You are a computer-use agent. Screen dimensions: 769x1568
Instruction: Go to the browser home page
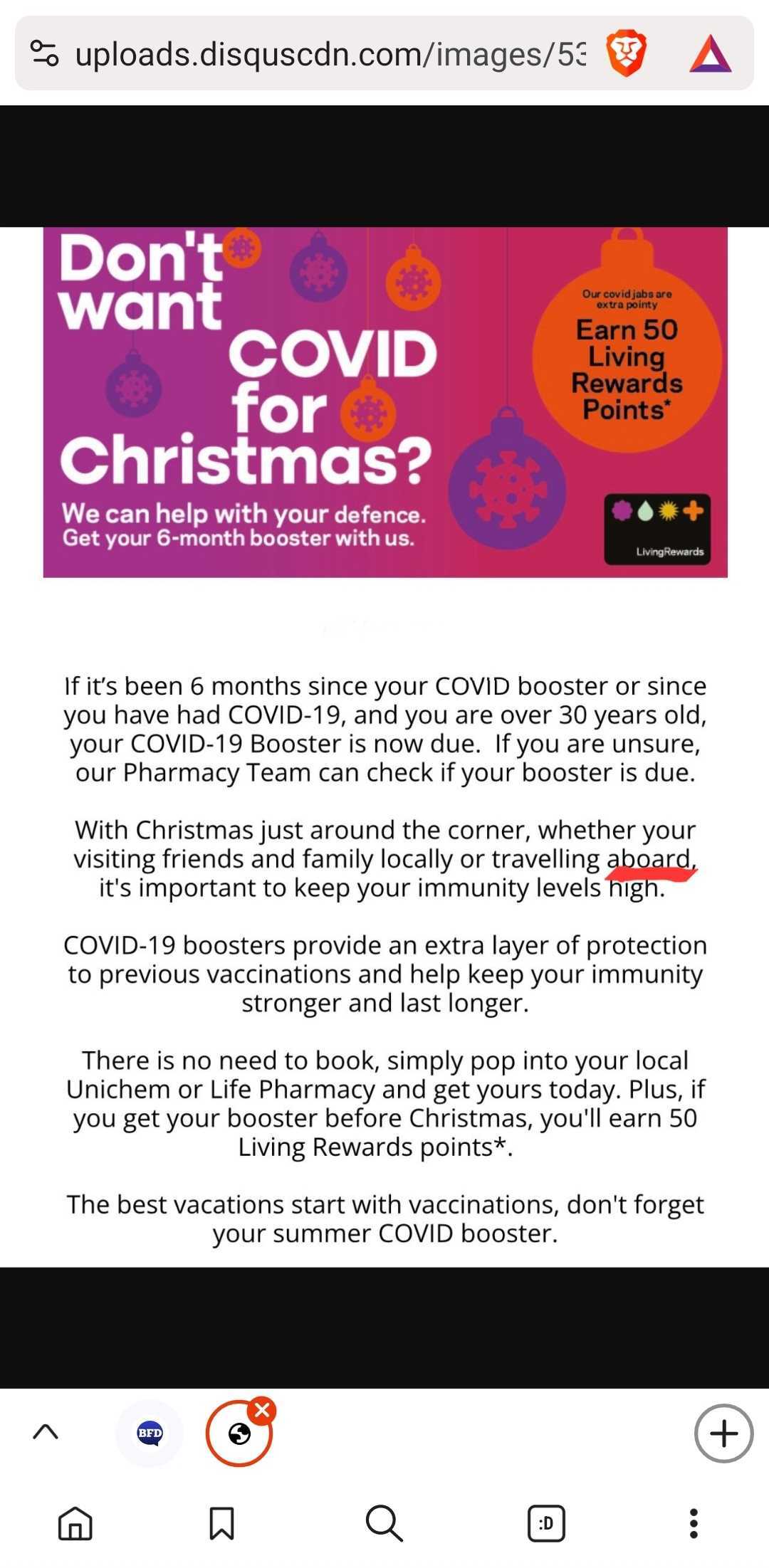(x=75, y=1523)
